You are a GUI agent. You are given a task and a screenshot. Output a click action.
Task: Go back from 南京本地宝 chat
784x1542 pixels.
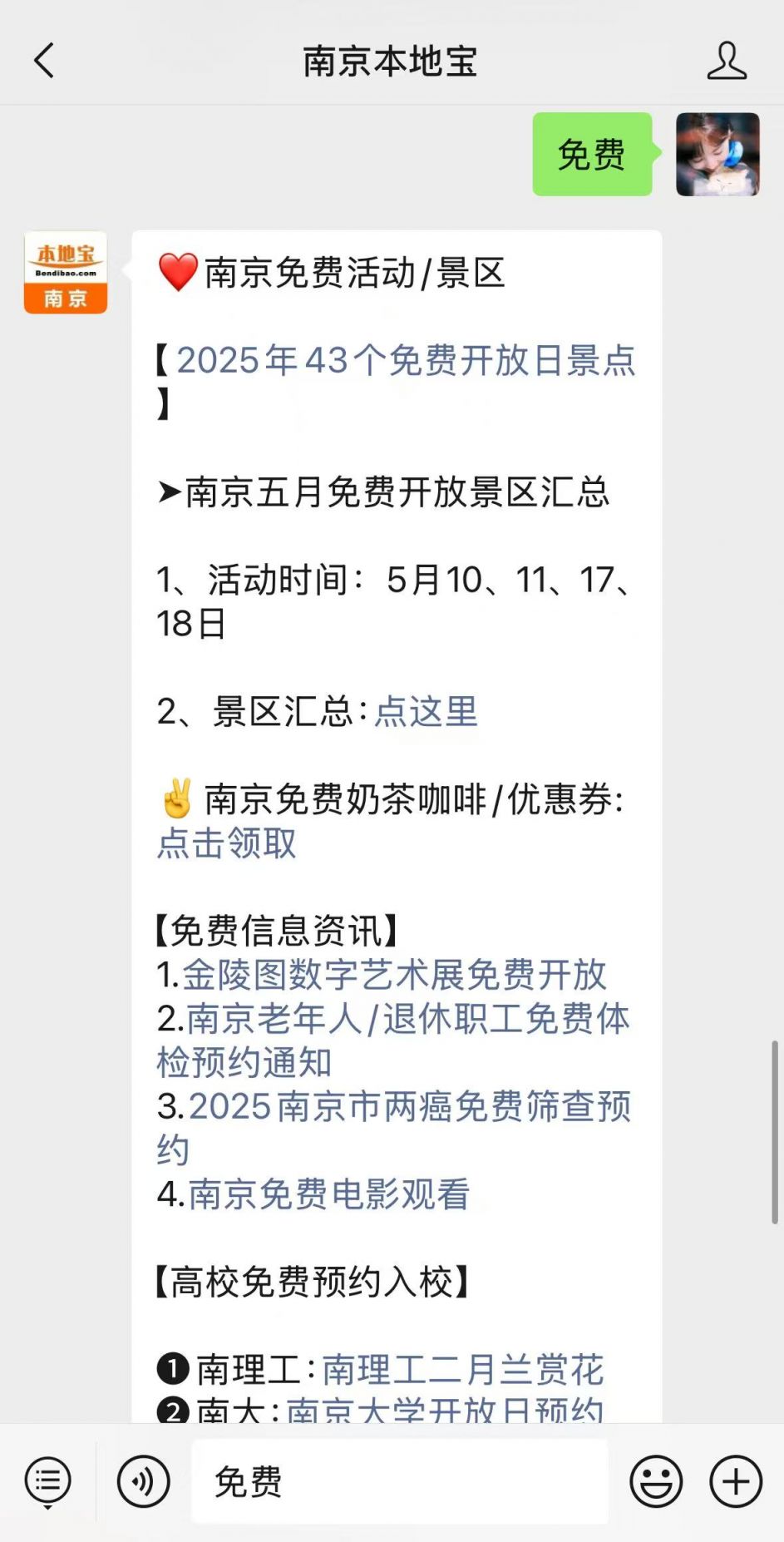click(x=44, y=61)
